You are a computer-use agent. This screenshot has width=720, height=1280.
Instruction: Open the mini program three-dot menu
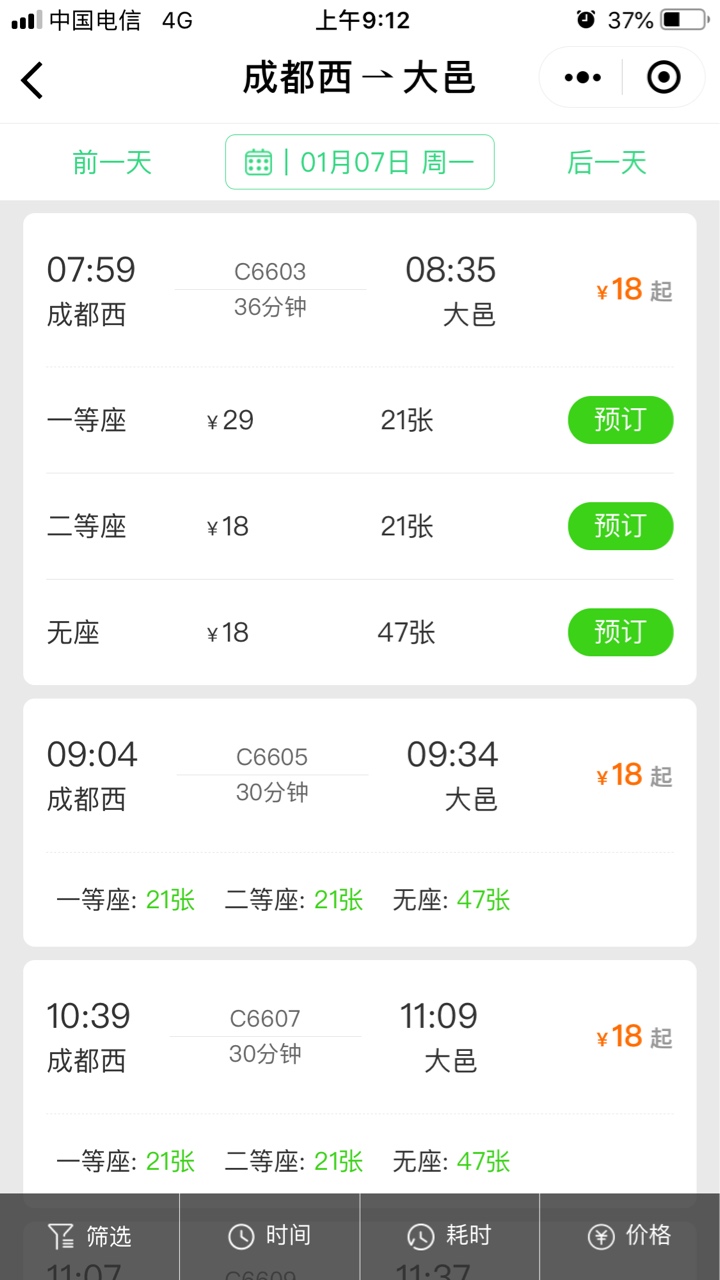[582, 77]
